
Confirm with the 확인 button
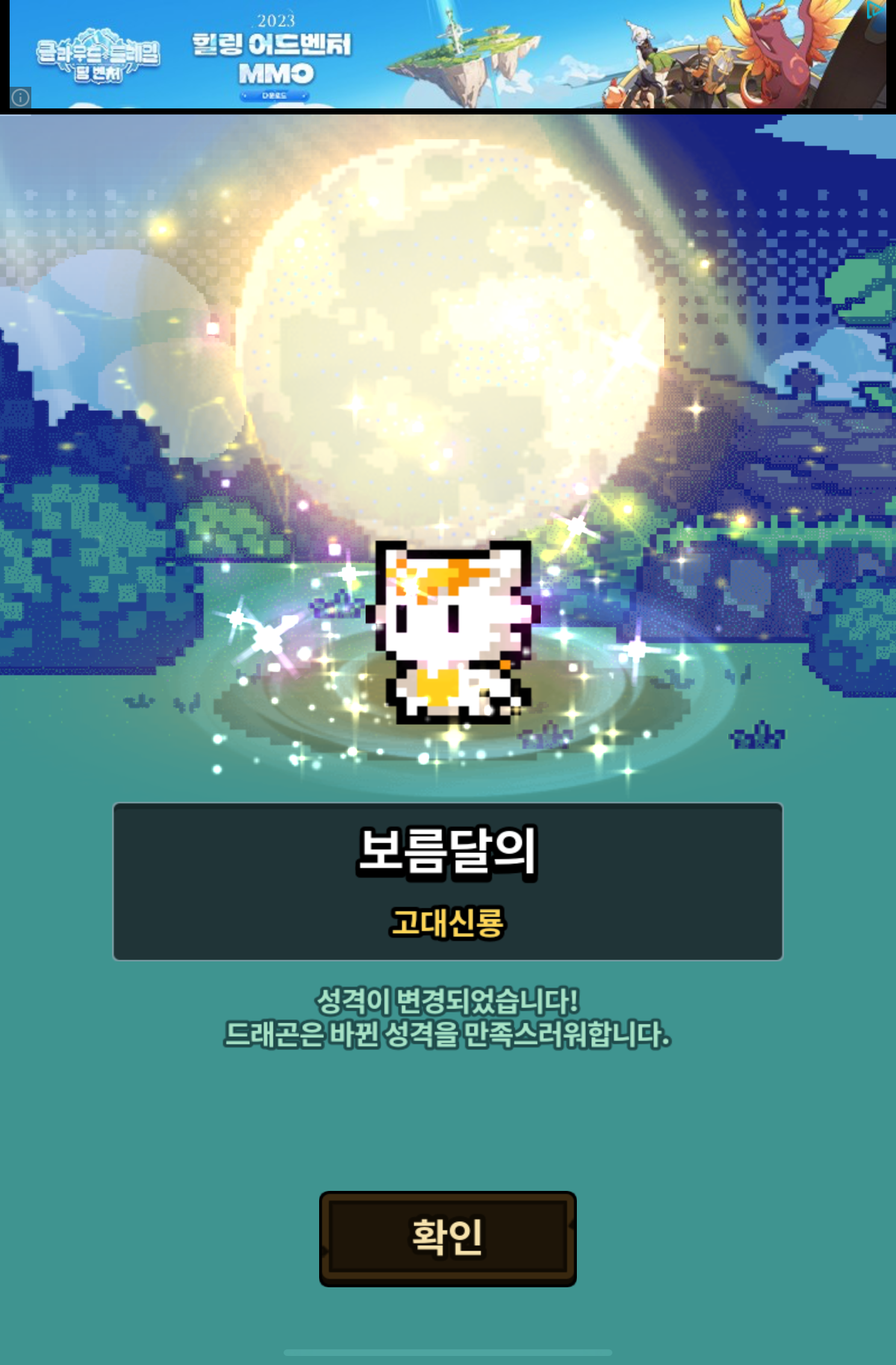(x=447, y=1238)
